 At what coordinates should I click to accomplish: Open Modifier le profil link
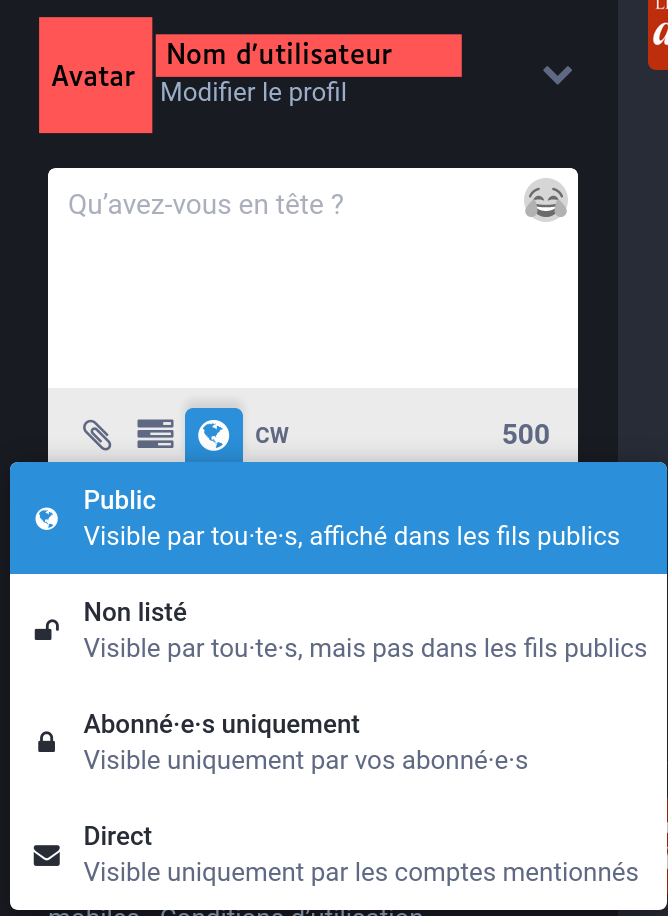pos(253,93)
